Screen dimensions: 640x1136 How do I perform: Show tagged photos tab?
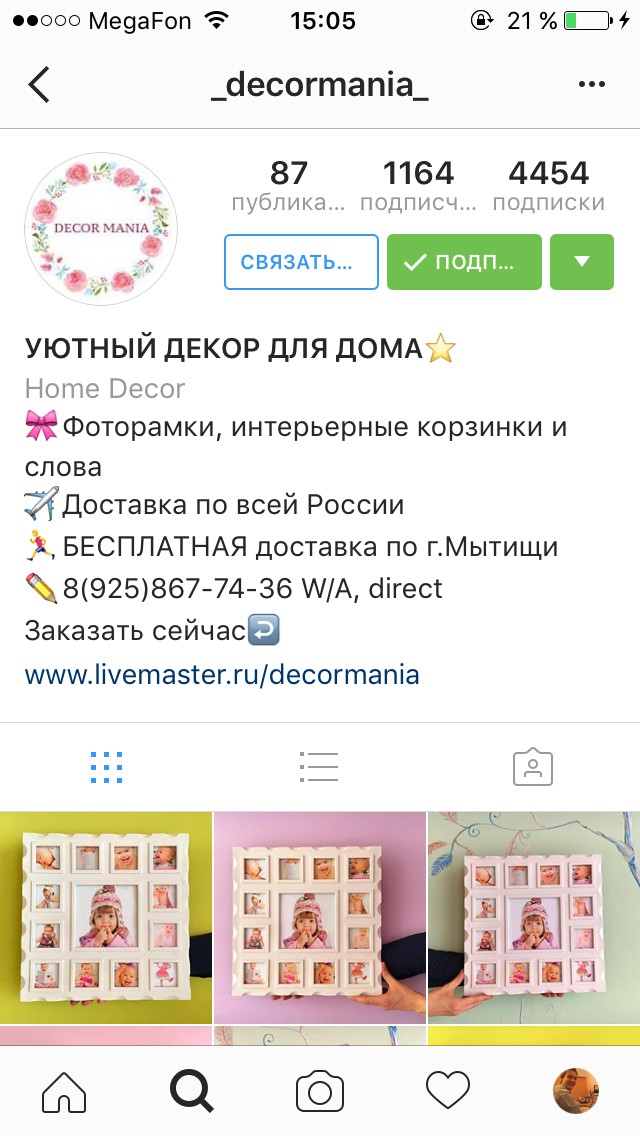click(x=533, y=767)
